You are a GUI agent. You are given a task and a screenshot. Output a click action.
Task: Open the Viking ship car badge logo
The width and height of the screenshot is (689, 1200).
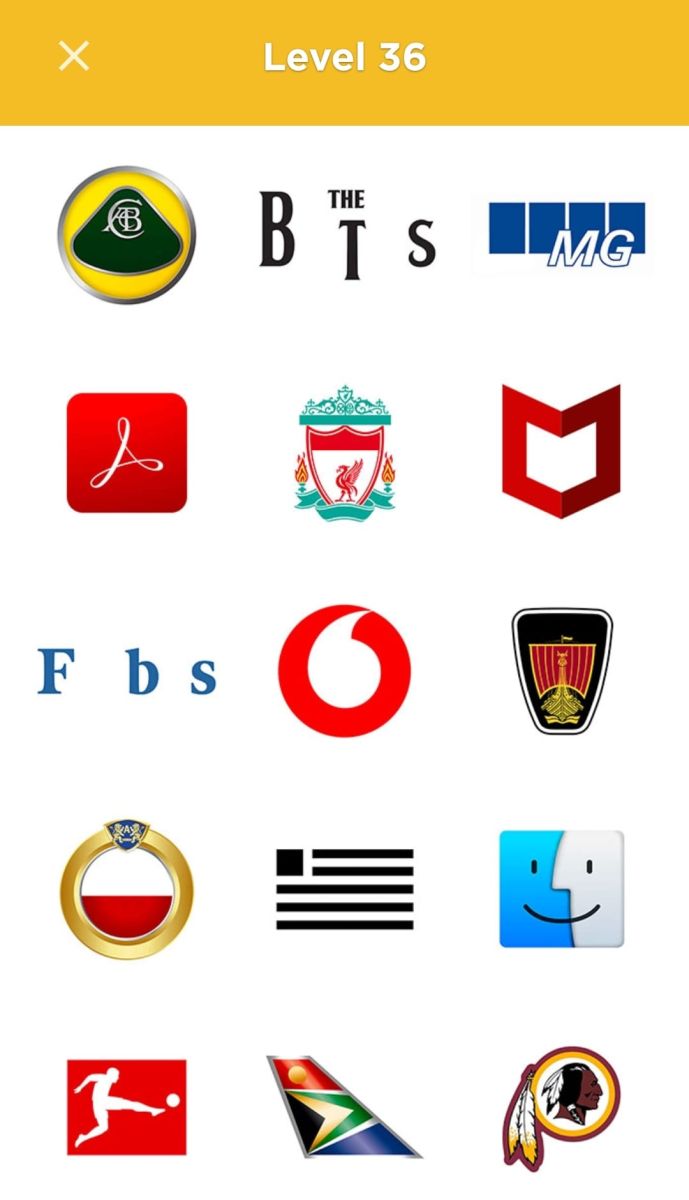point(561,670)
